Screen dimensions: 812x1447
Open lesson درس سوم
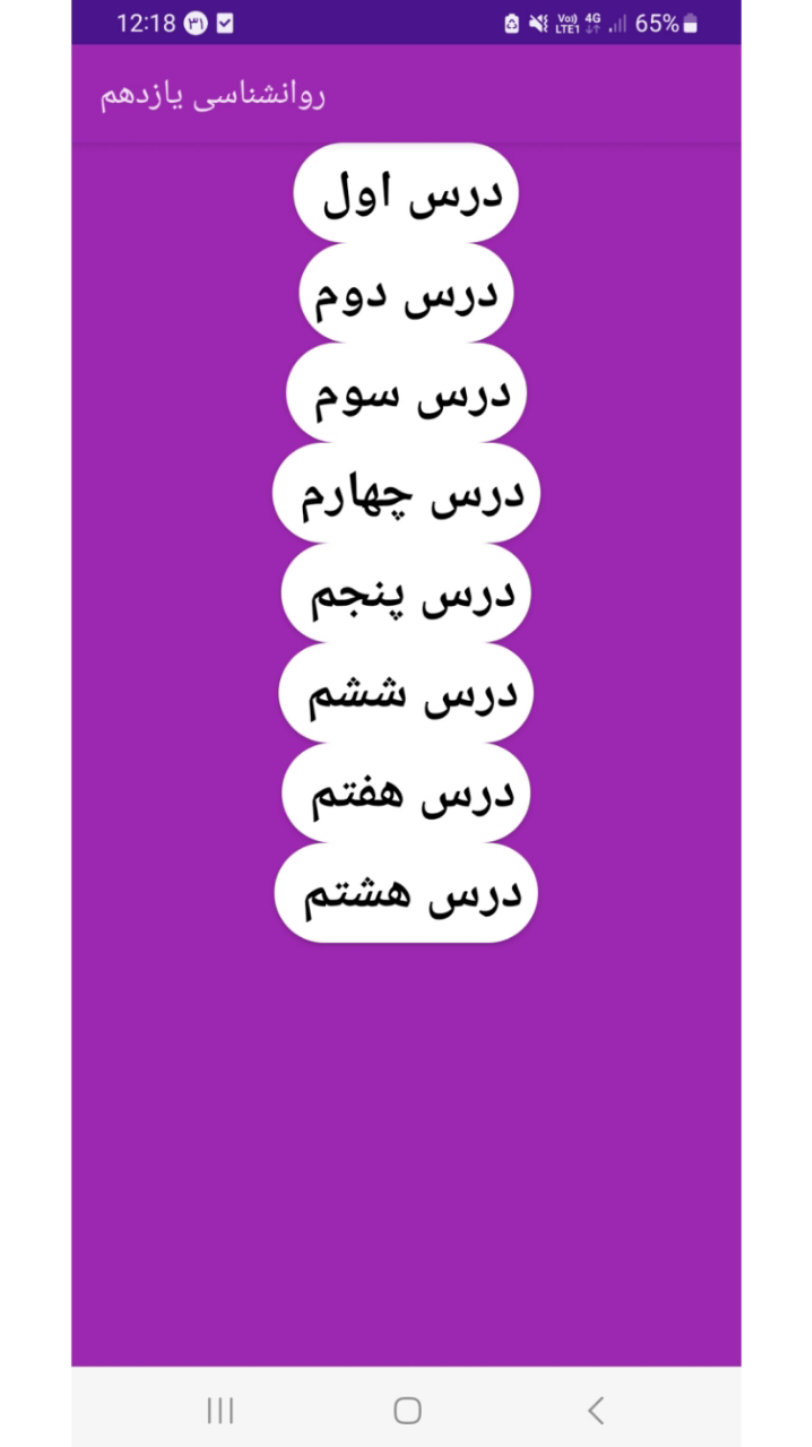pyautogui.click(x=406, y=393)
